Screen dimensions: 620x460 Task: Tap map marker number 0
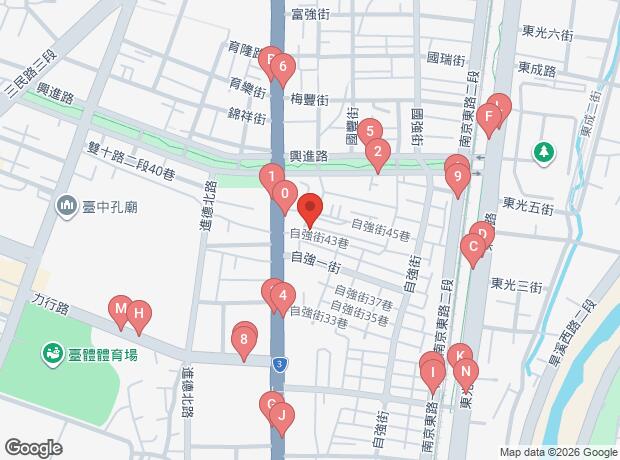point(285,194)
